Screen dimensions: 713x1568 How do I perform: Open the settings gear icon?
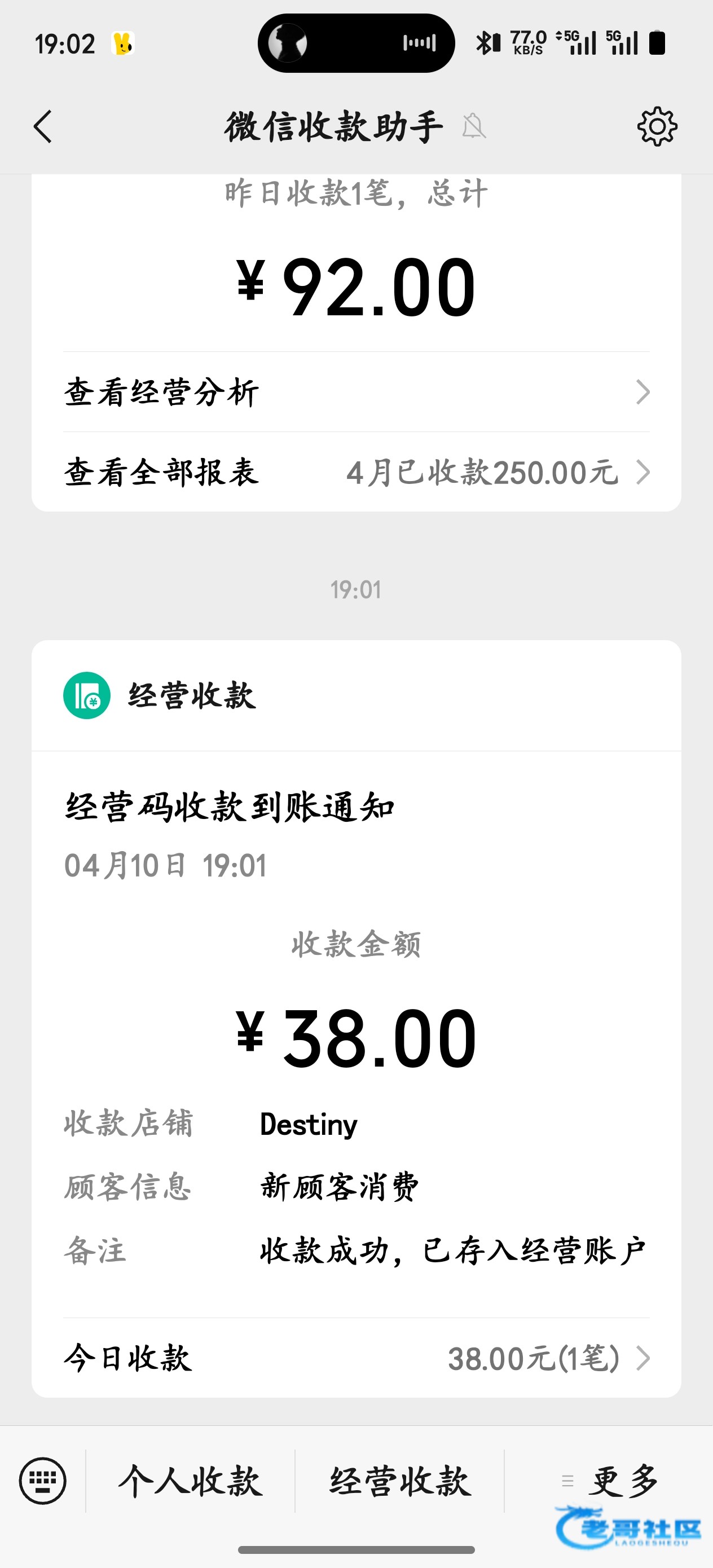tap(657, 126)
